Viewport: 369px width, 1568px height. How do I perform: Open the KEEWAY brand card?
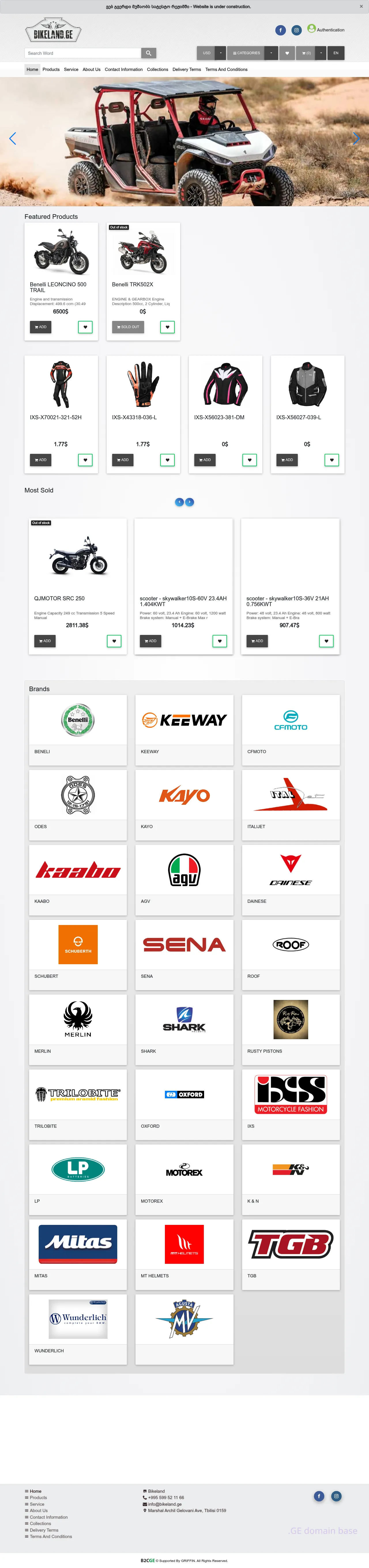(x=184, y=729)
